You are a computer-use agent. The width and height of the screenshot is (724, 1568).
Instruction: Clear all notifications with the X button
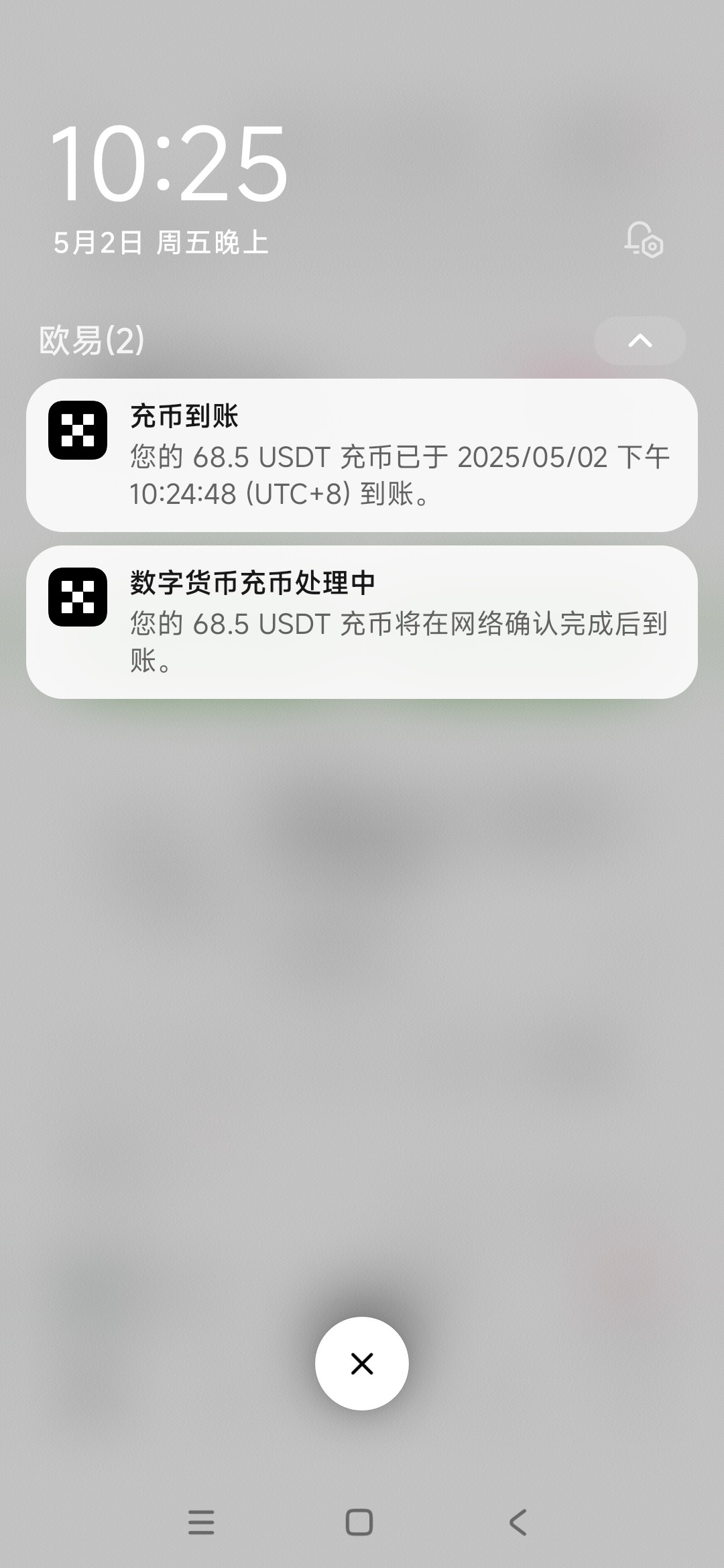362,1363
